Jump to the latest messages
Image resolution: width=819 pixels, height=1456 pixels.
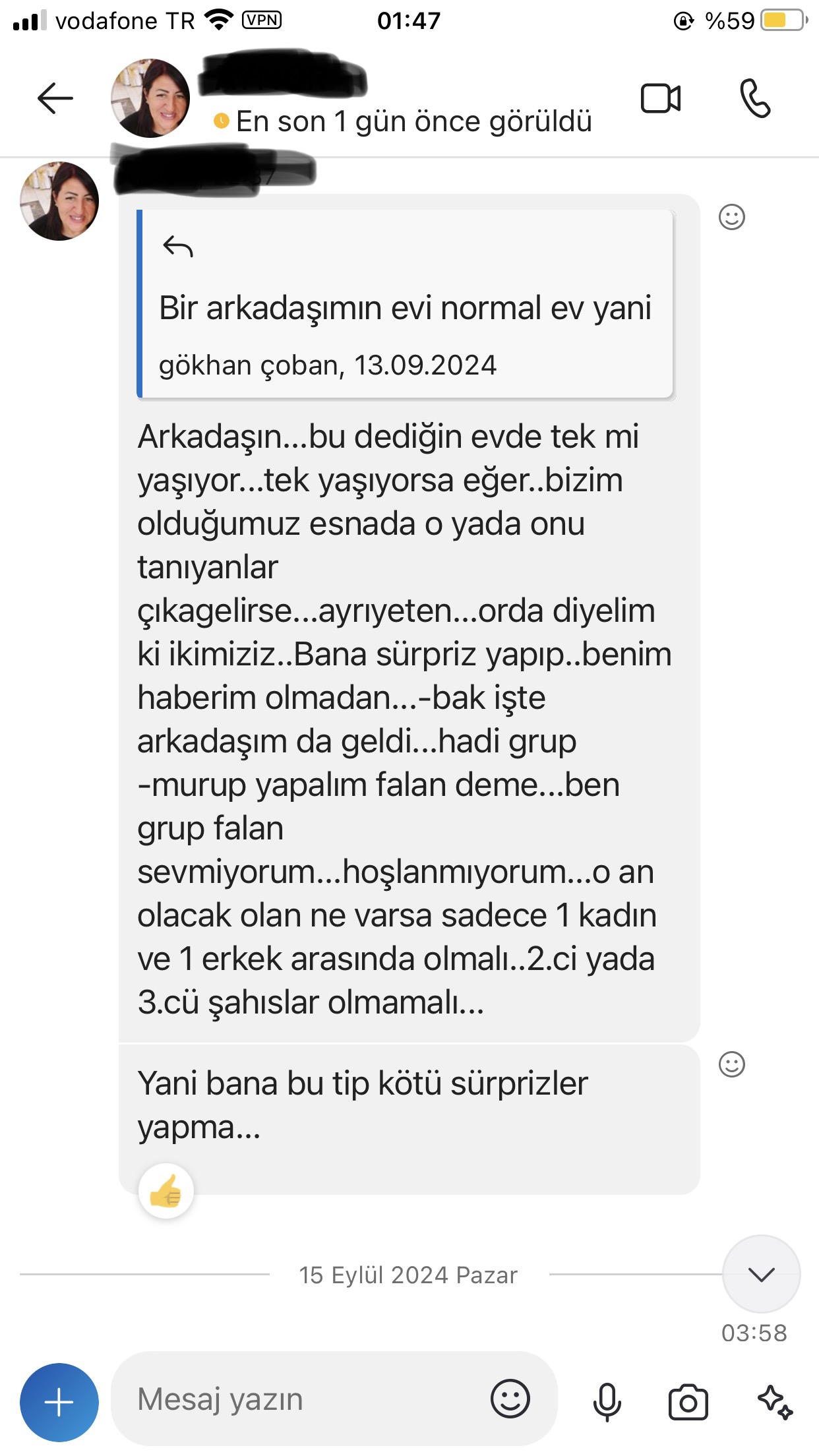(x=761, y=1274)
